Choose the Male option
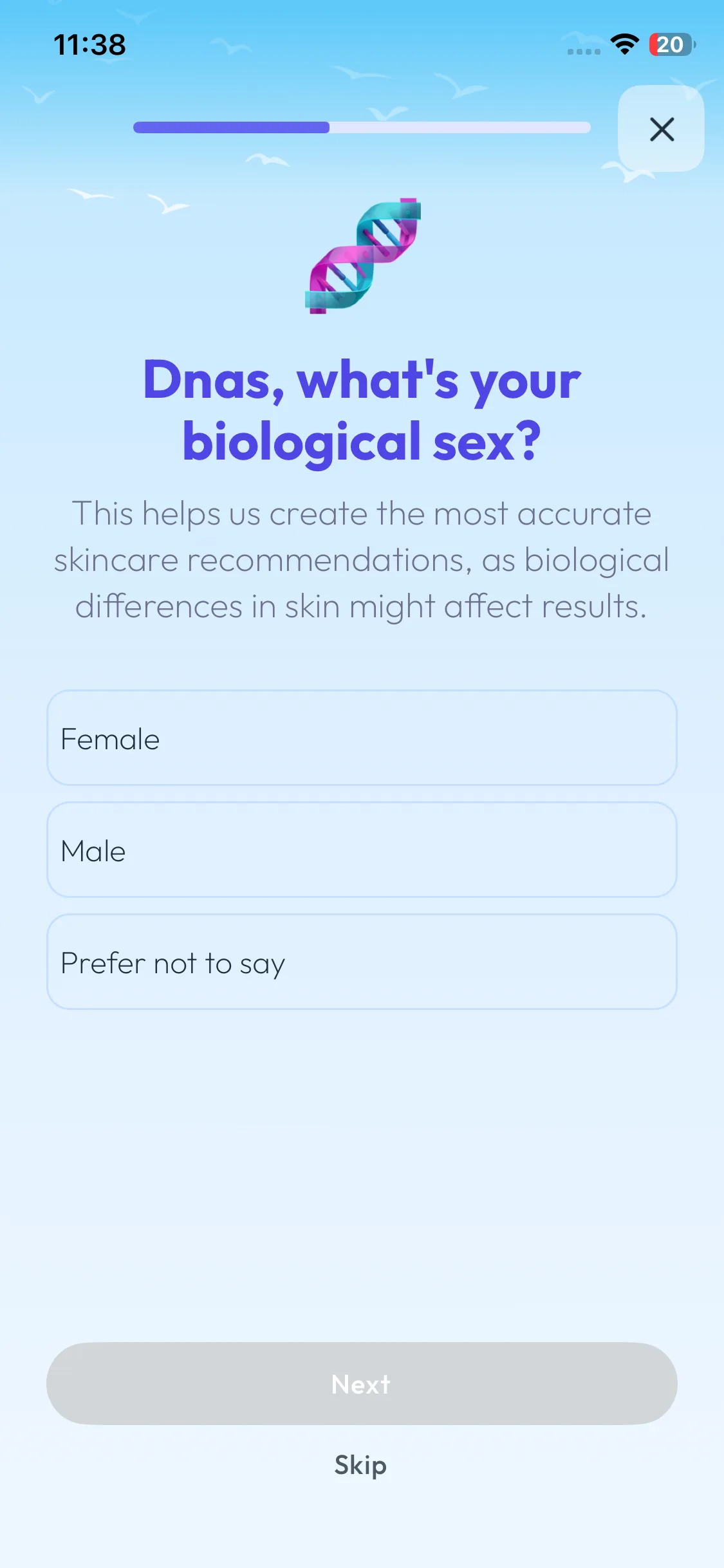 click(x=362, y=850)
